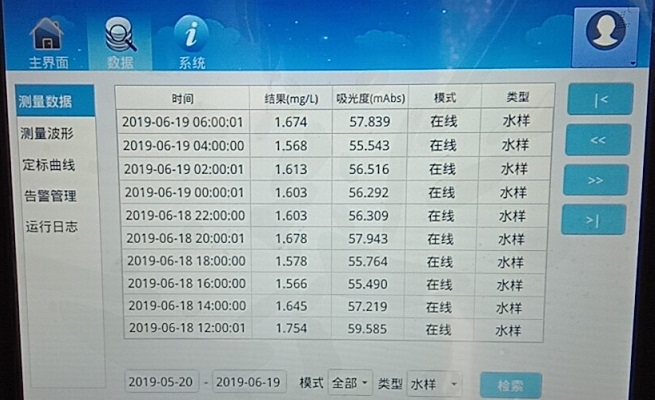Expand the 类型 dropdown showing 水样

[x=435, y=384]
